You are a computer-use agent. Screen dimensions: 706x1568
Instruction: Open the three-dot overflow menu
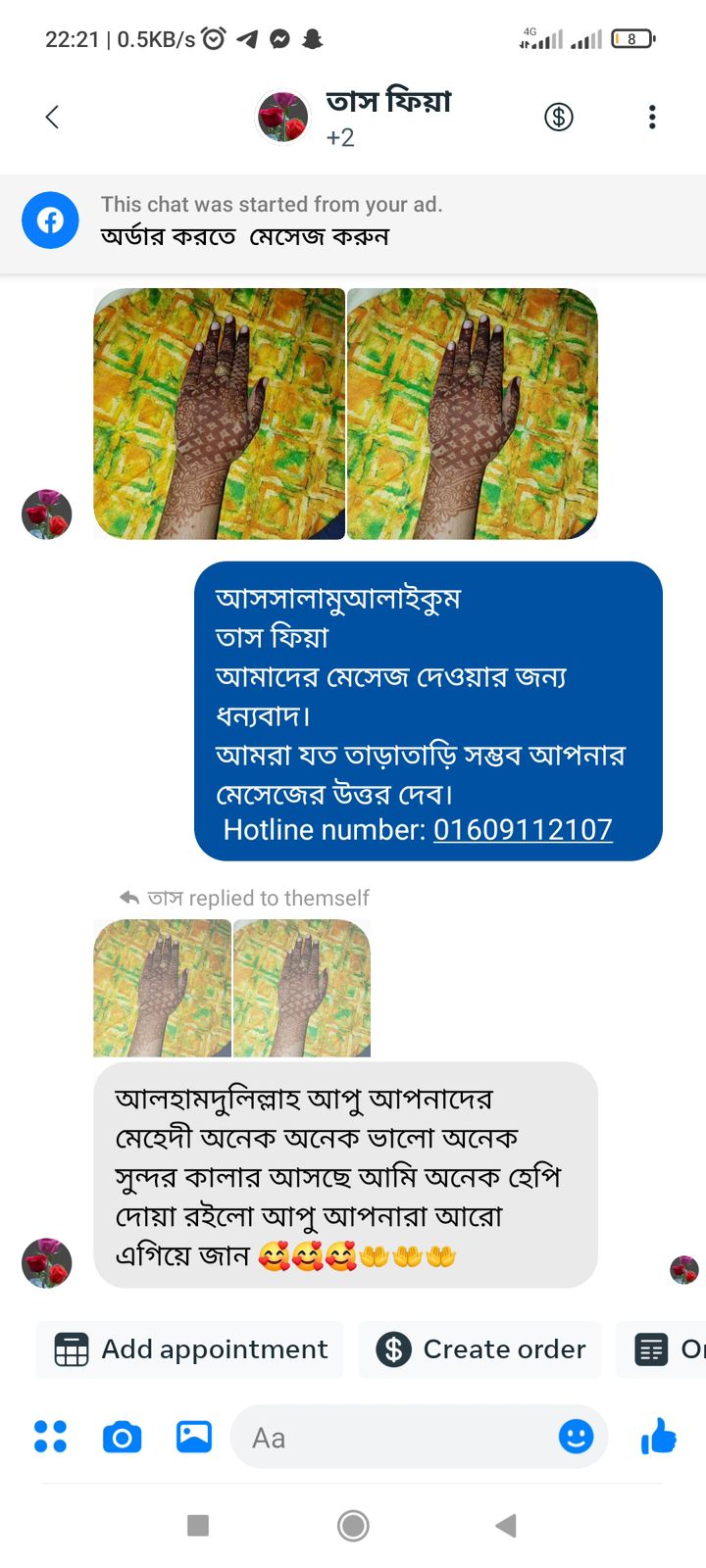652,118
